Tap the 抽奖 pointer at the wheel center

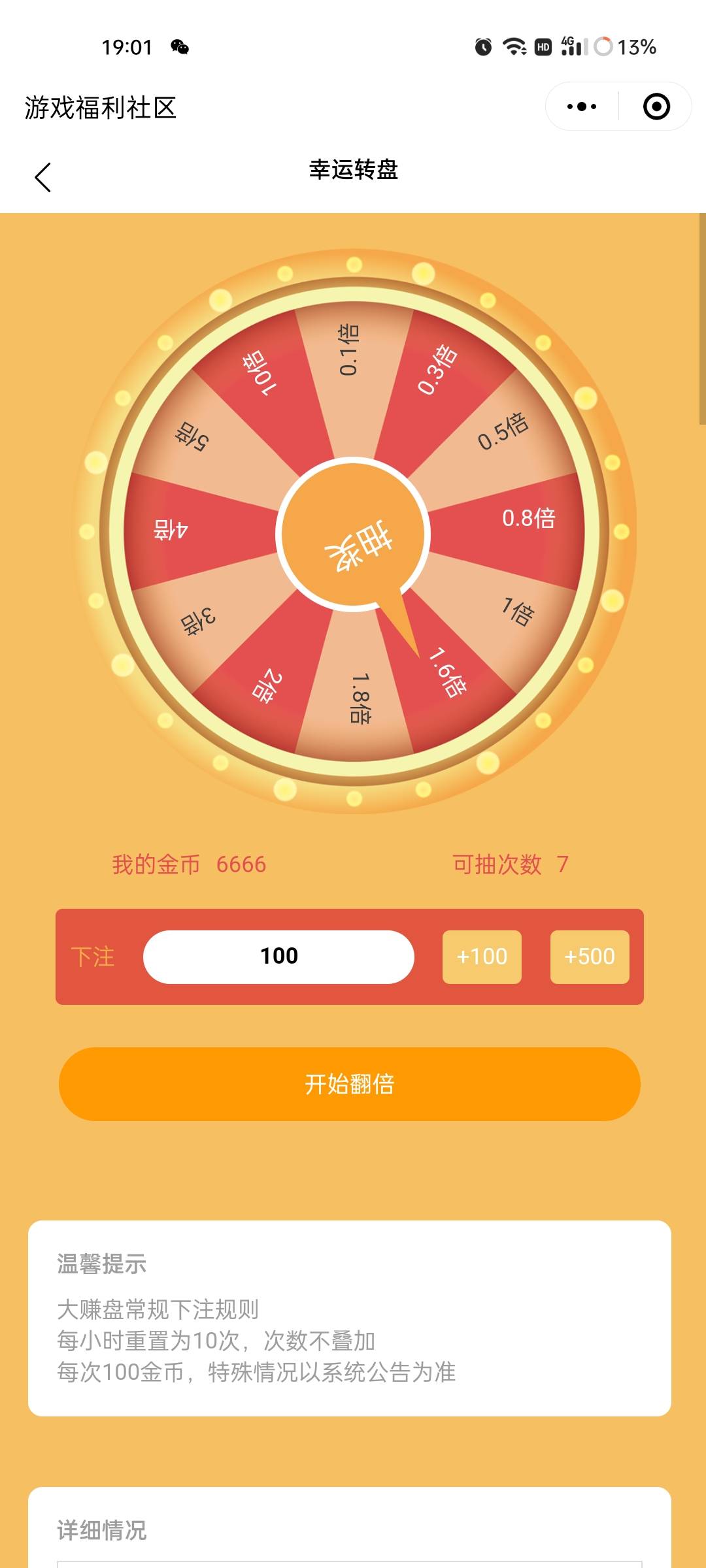[354, 535]
